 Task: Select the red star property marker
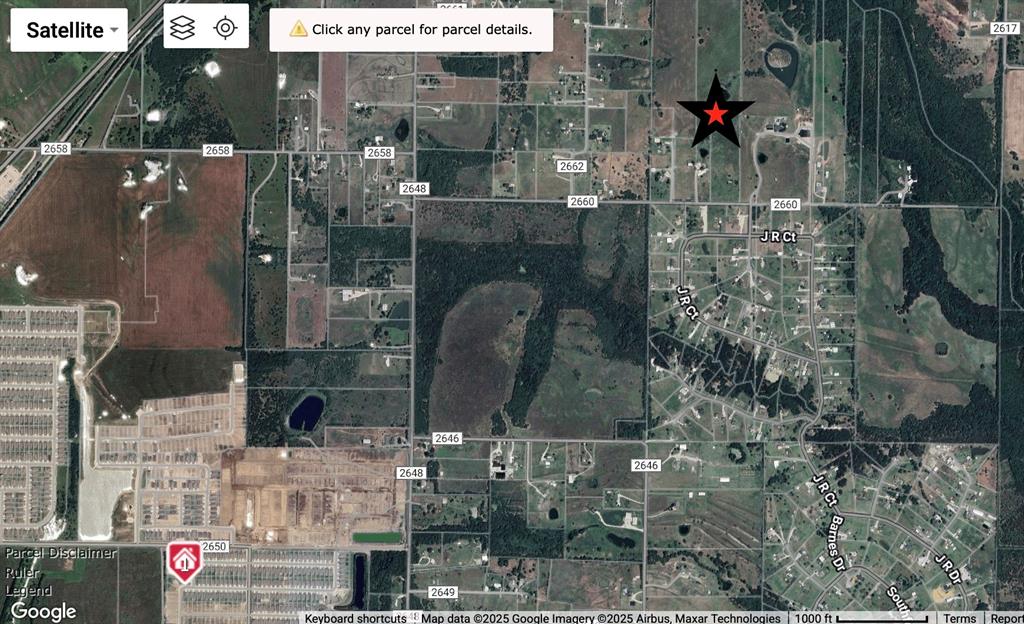click(x=716, y=114)
